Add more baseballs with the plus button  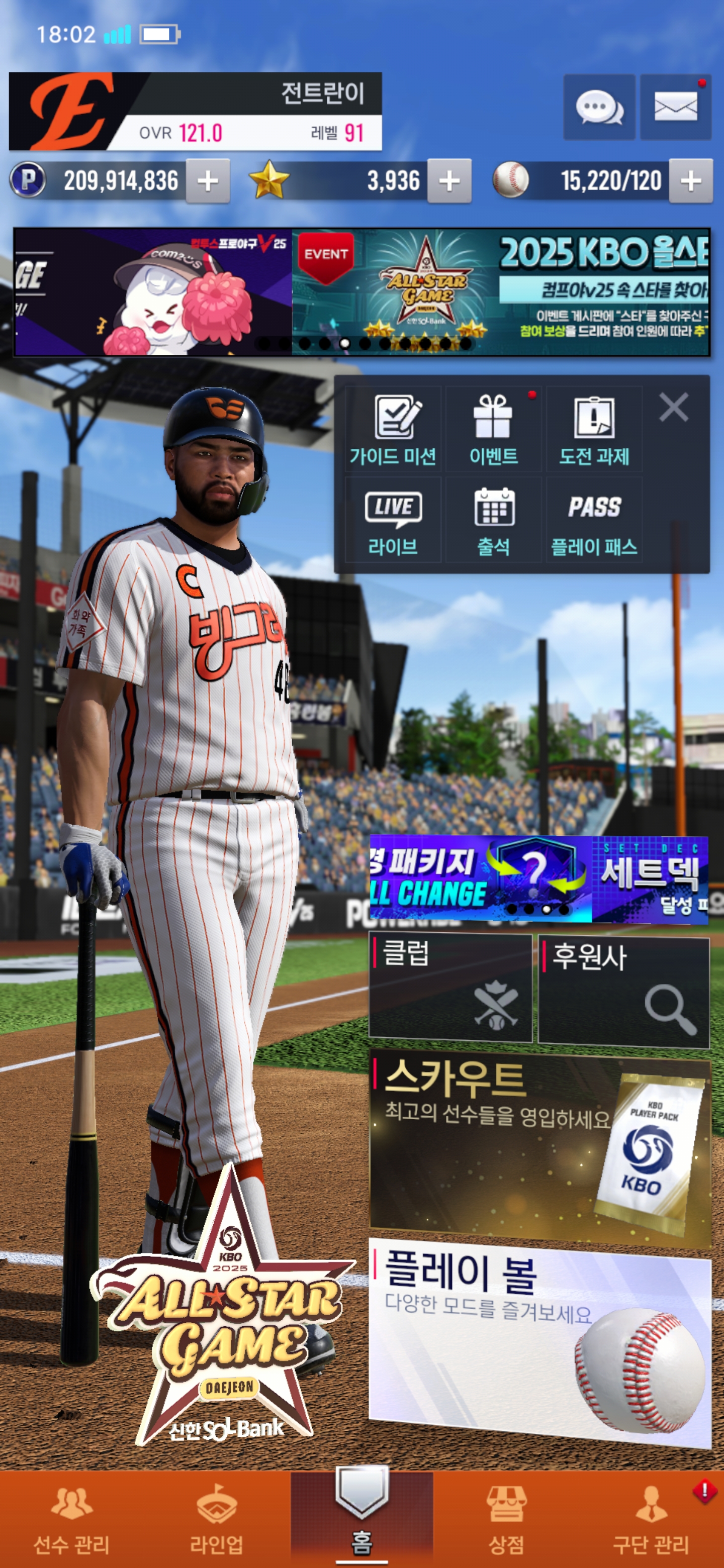[690, 181]
